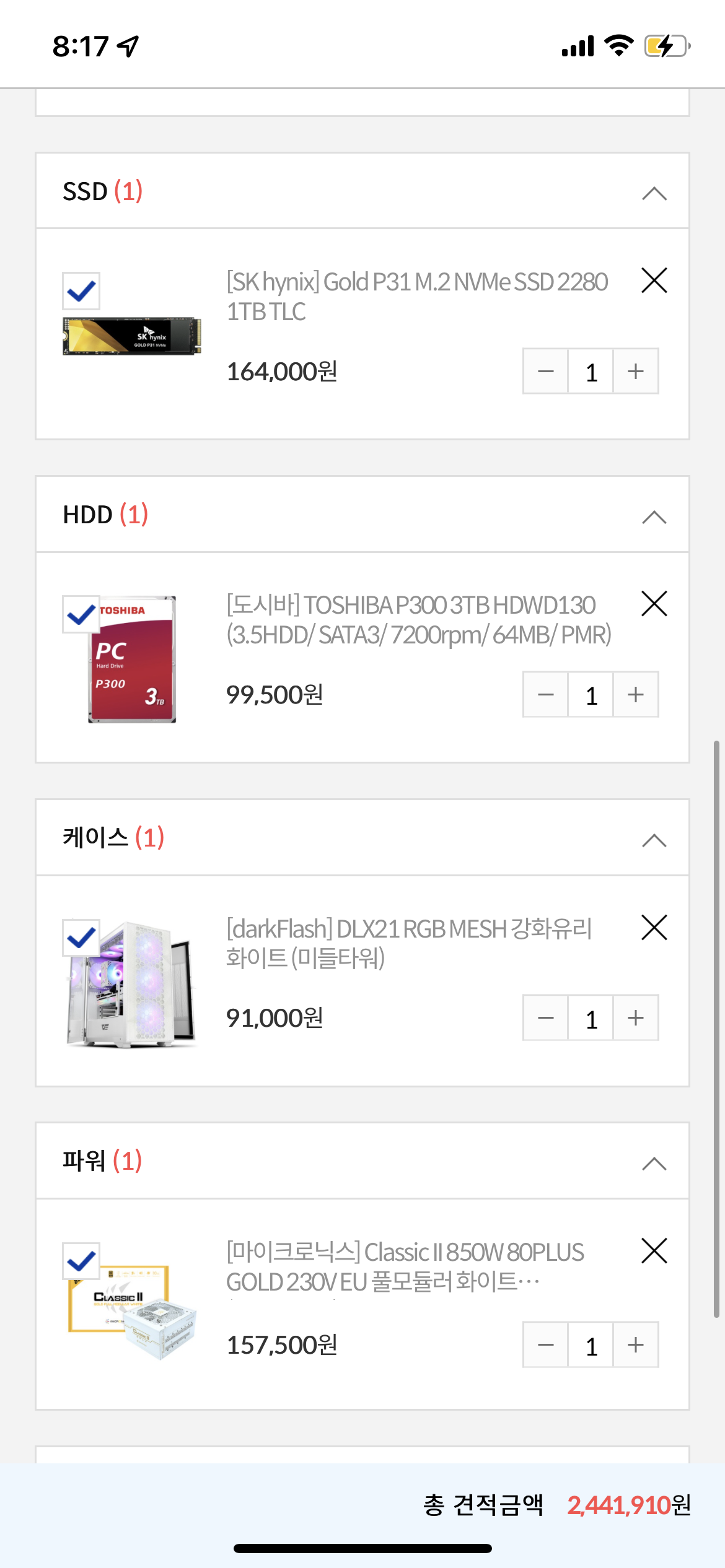This screenshot has height=1568, width=725.
Task: Decrease SK hynix SSD quantity
Action: (546, 372)
